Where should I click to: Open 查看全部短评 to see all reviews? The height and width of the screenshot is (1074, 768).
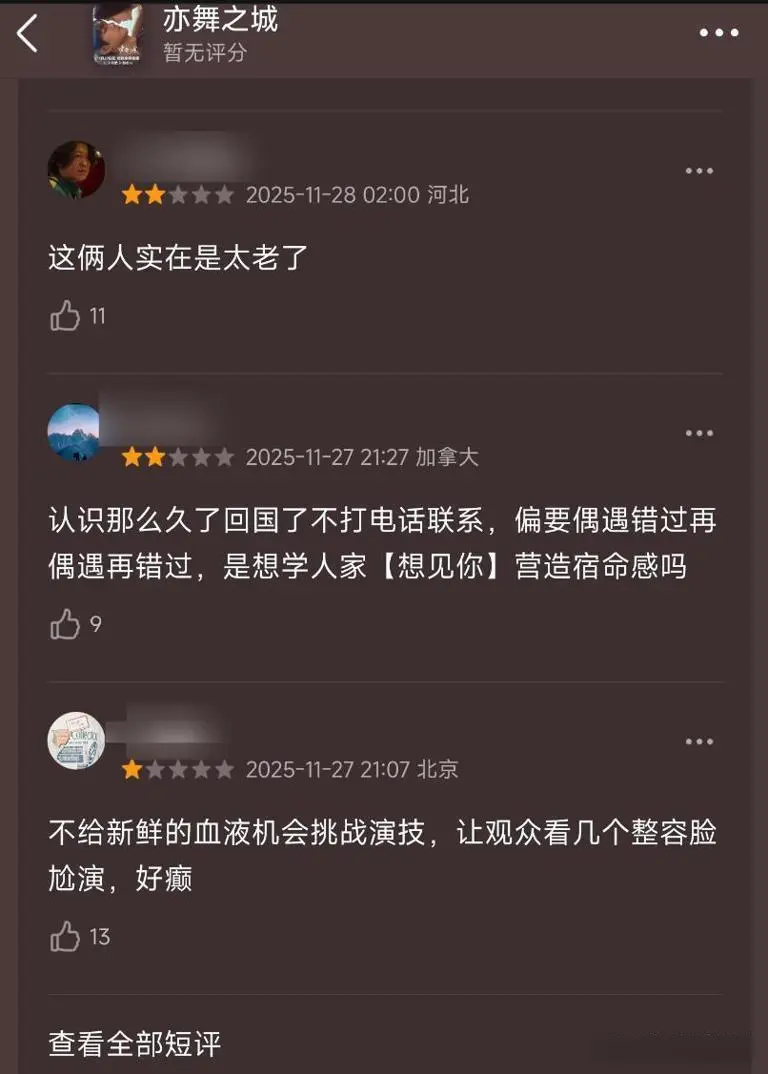[x=135, y=1044]
